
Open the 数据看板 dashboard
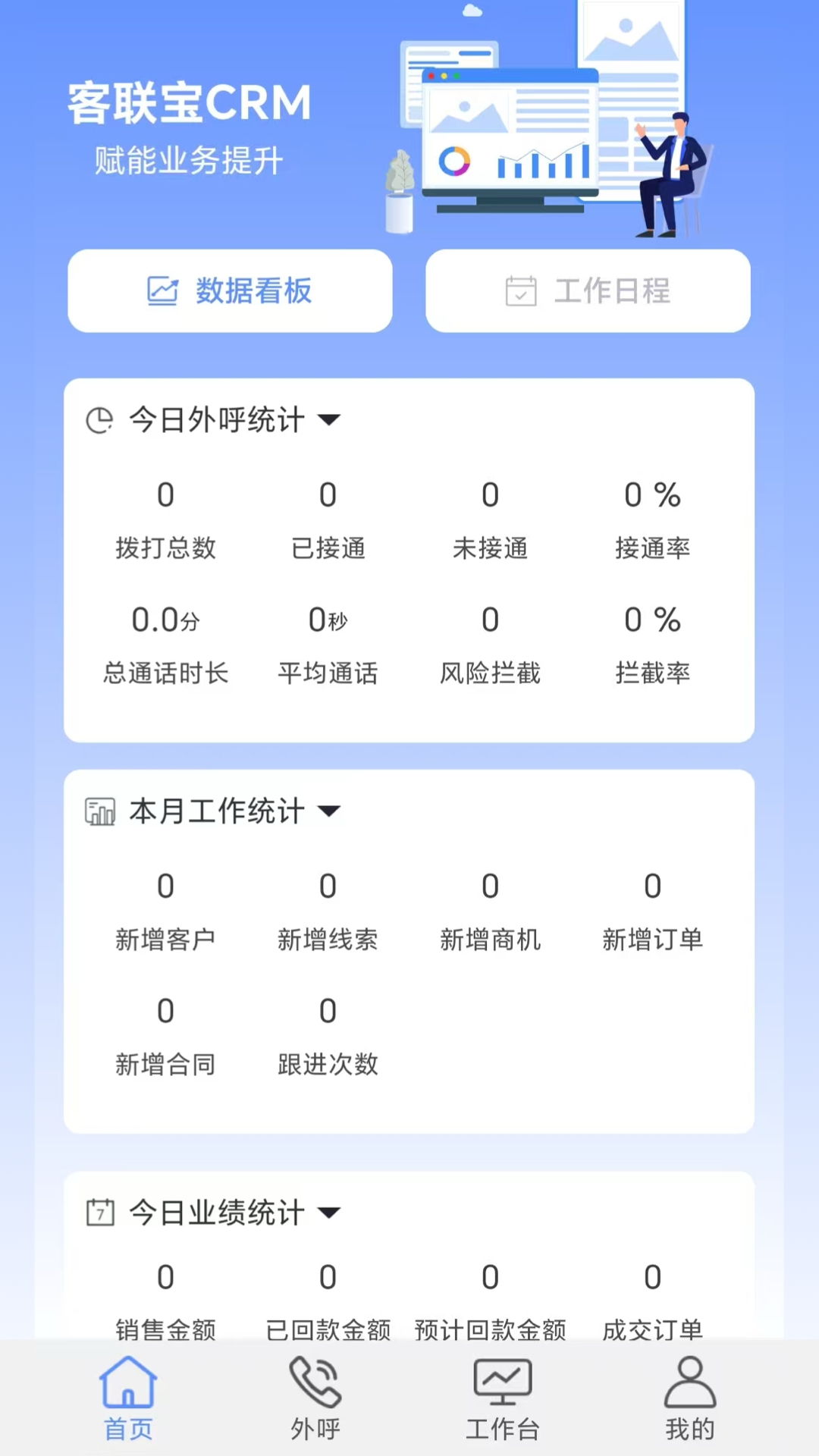tap(229, 290)
